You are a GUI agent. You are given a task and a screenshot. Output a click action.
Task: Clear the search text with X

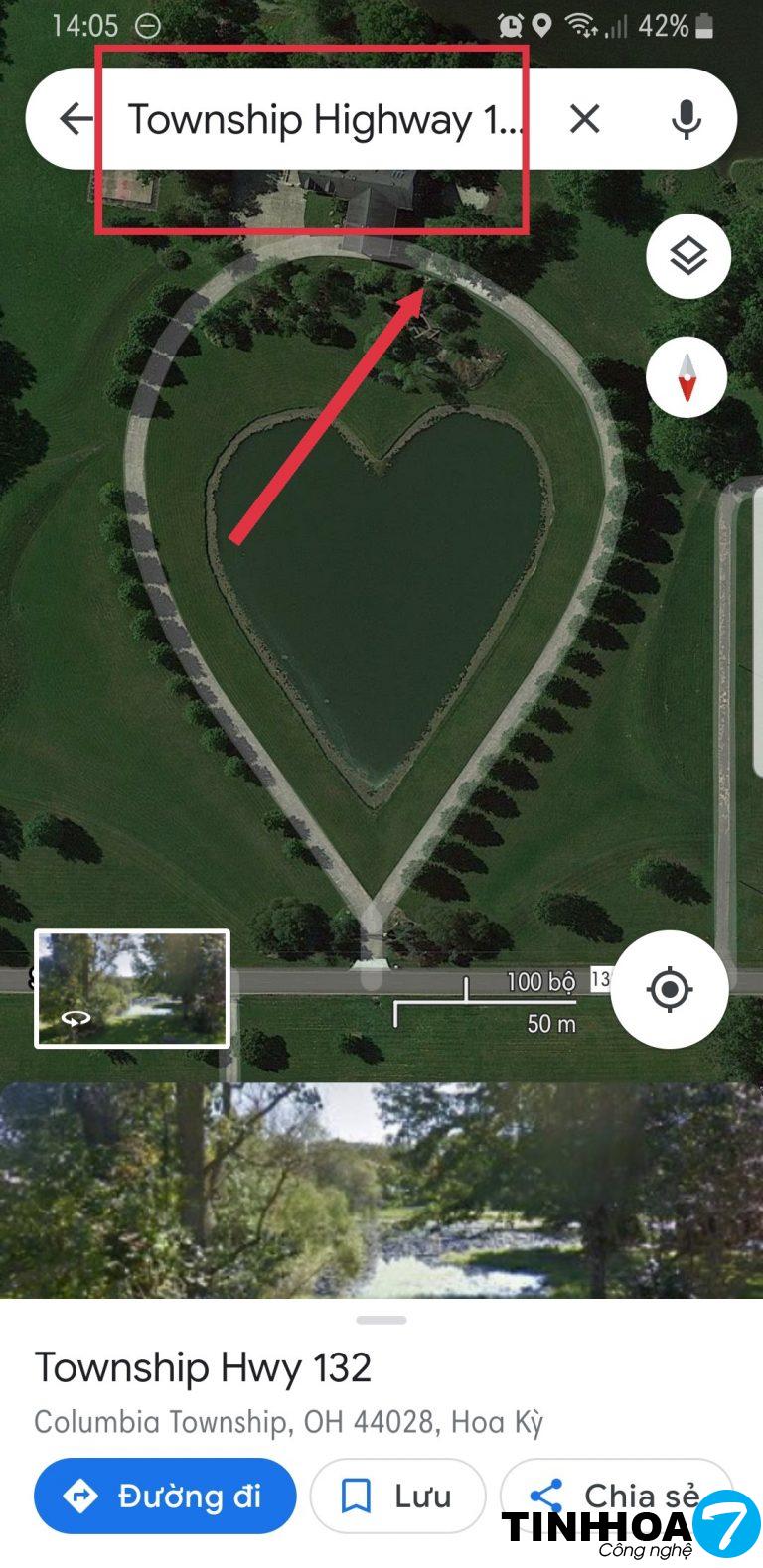(584, 119)
